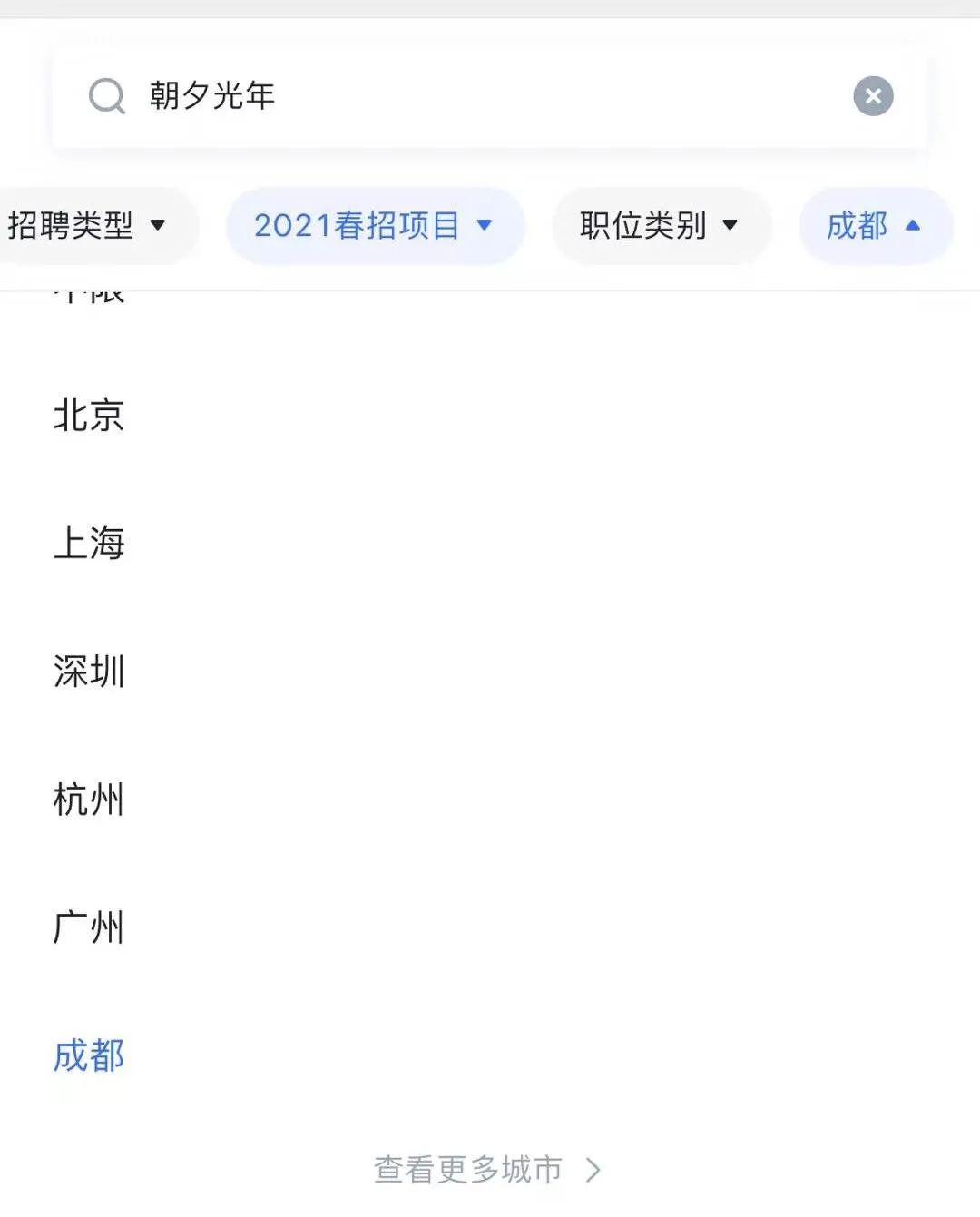
Task: Collapse the 成都 city dropdown
Action: [x=874, y=225]
